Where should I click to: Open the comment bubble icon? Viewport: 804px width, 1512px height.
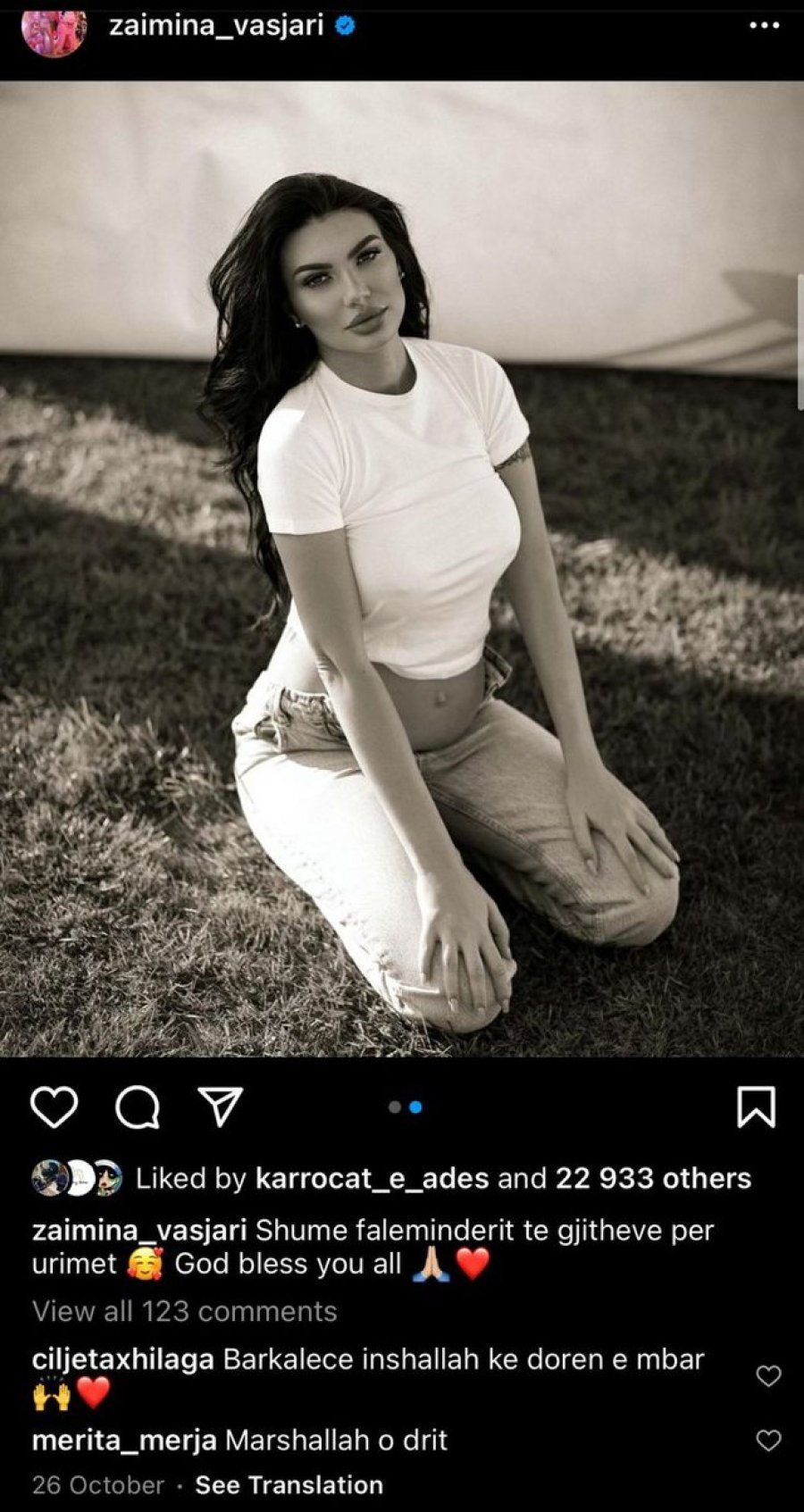coord(138,1107)
